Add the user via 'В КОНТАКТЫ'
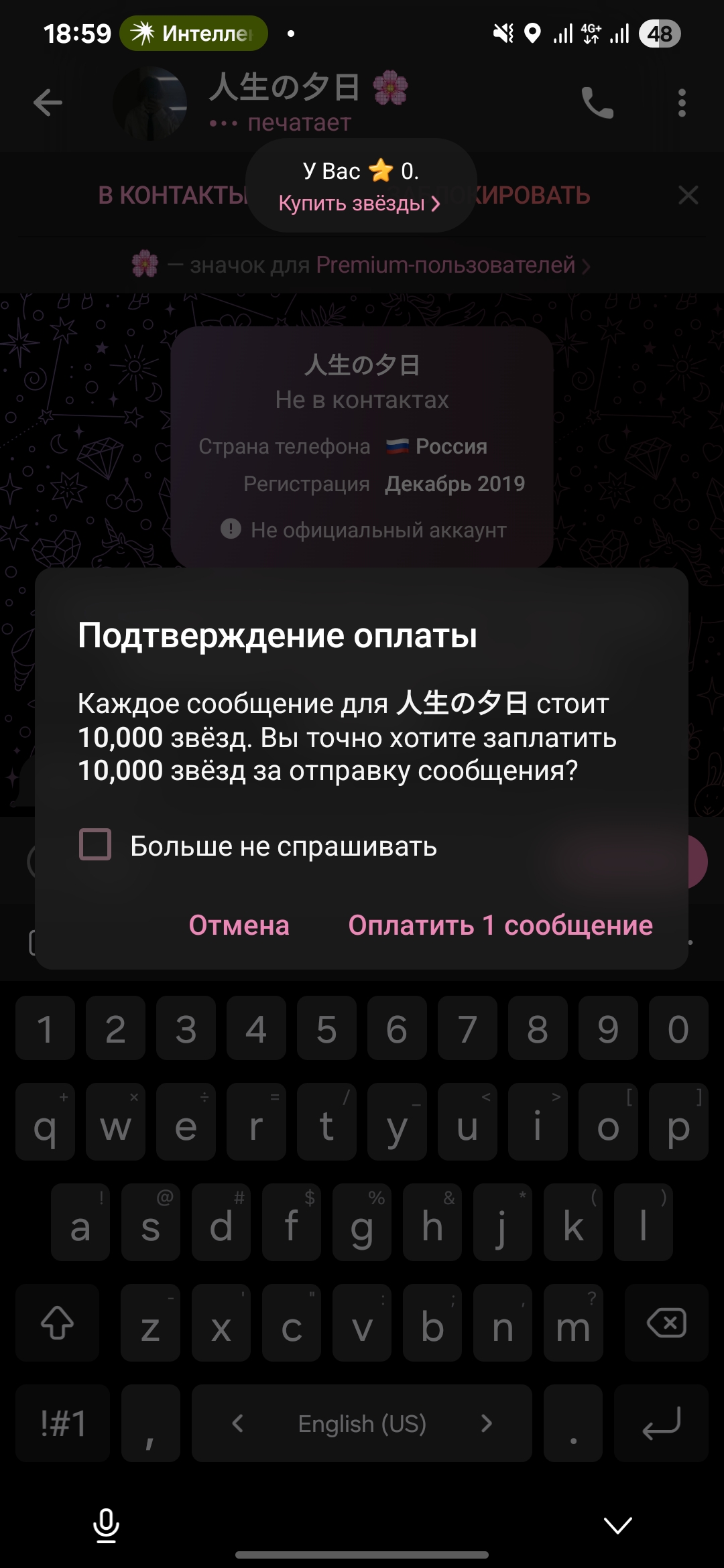This screenshot has height=1568, width=724. click(173, 196)
